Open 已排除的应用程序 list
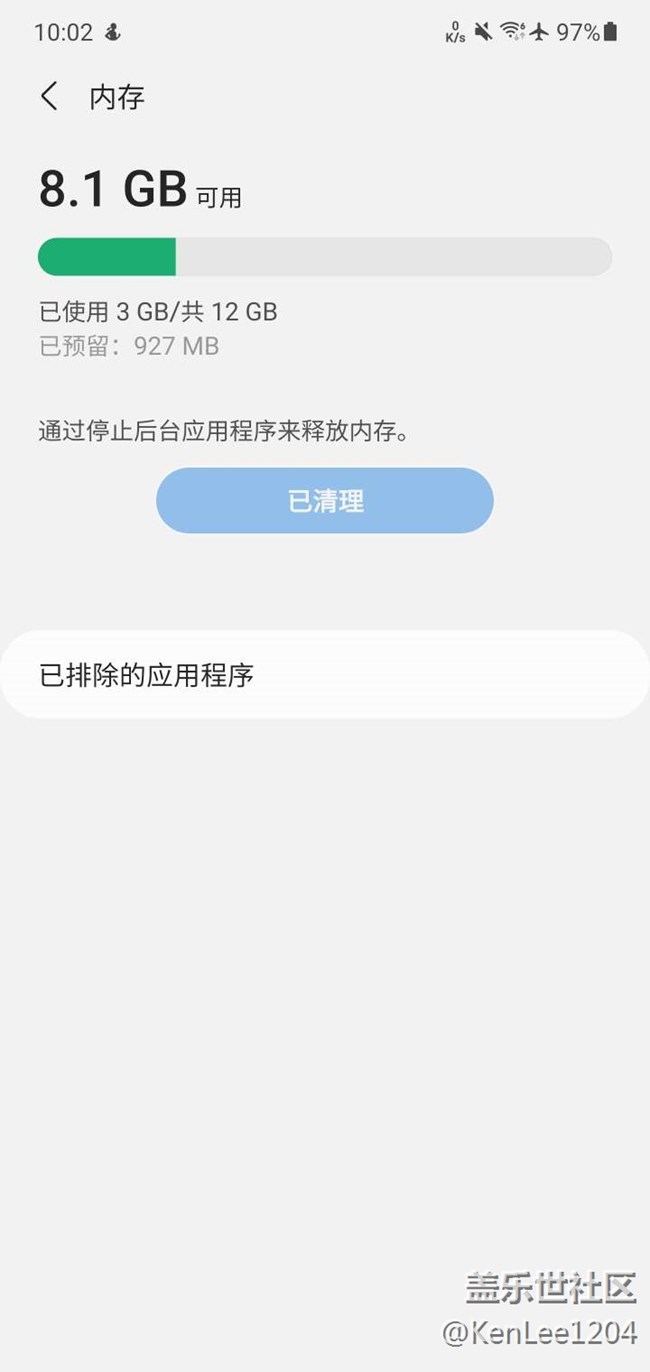Image resolution: width=650 pixels, height=1372 pixels. click(325, 675)
